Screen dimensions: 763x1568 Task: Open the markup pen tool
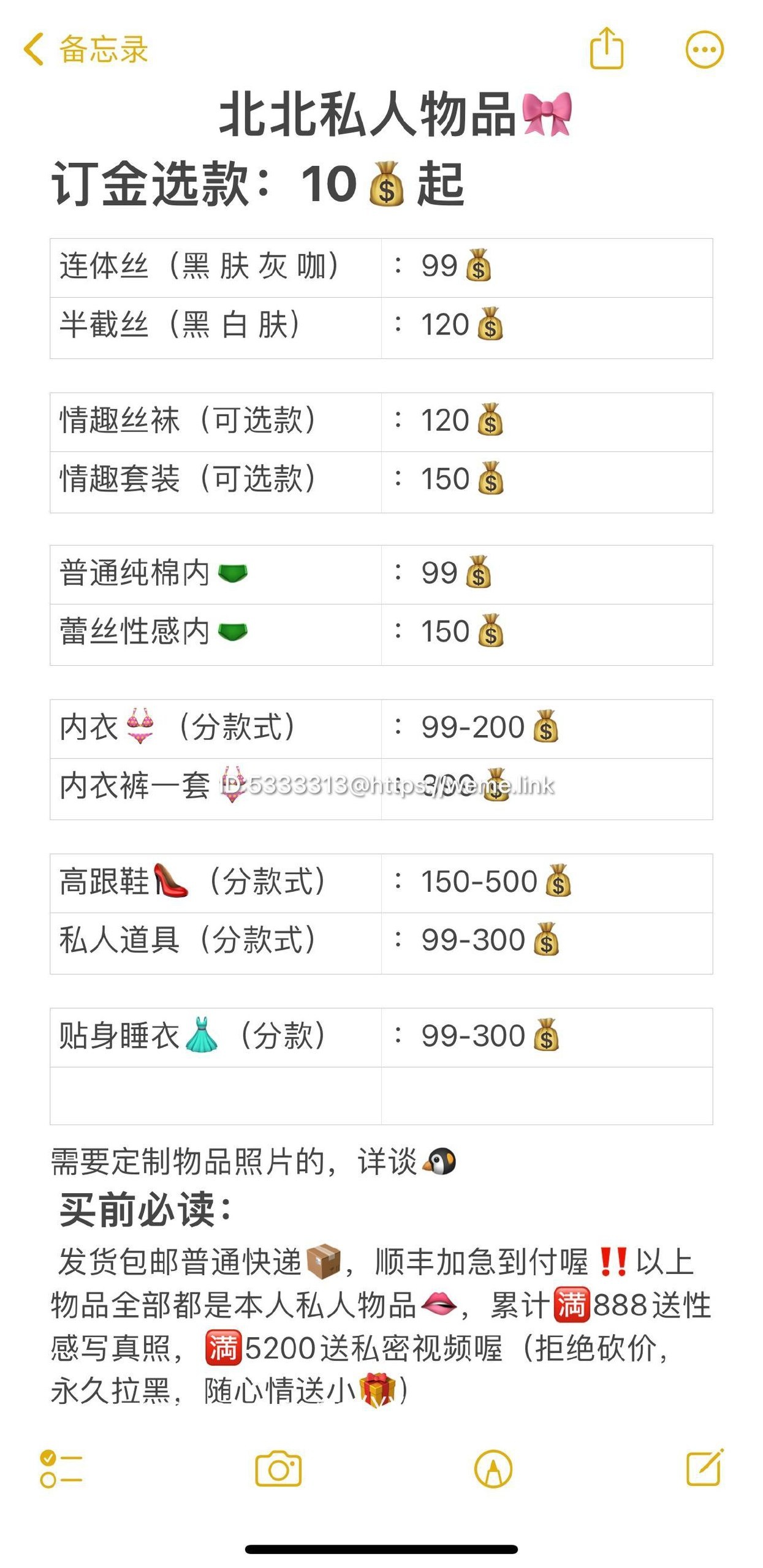(493, 1469)
